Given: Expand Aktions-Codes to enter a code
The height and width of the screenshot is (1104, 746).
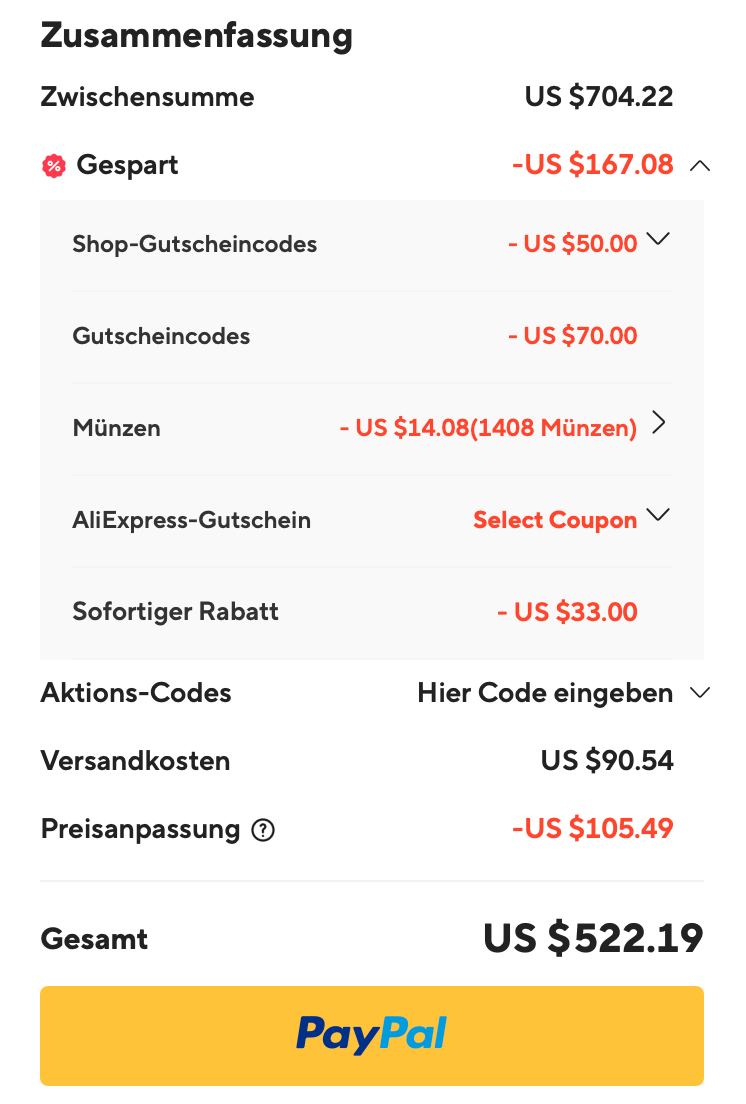Looking at the screenshot, I should (699, 693).
